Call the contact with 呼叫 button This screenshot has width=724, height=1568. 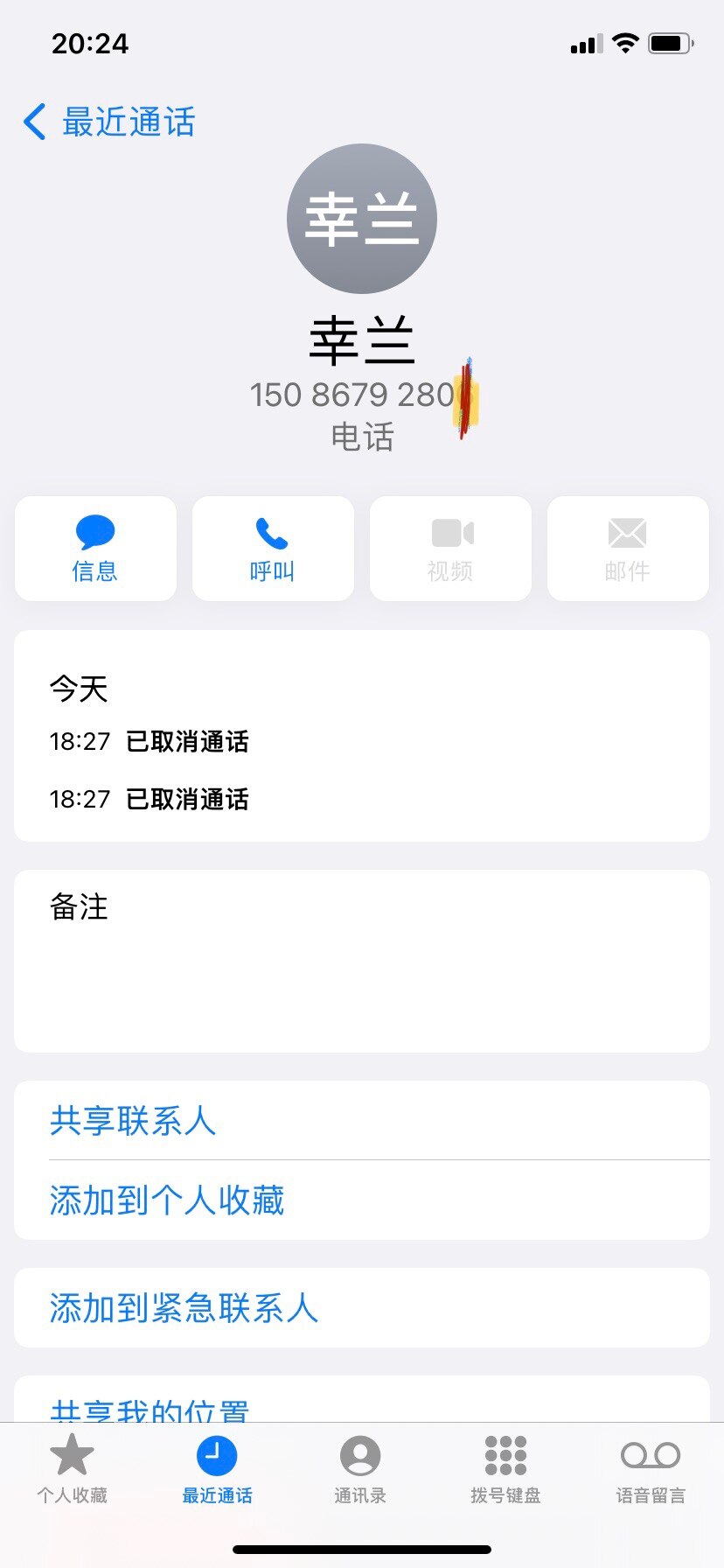273,549
